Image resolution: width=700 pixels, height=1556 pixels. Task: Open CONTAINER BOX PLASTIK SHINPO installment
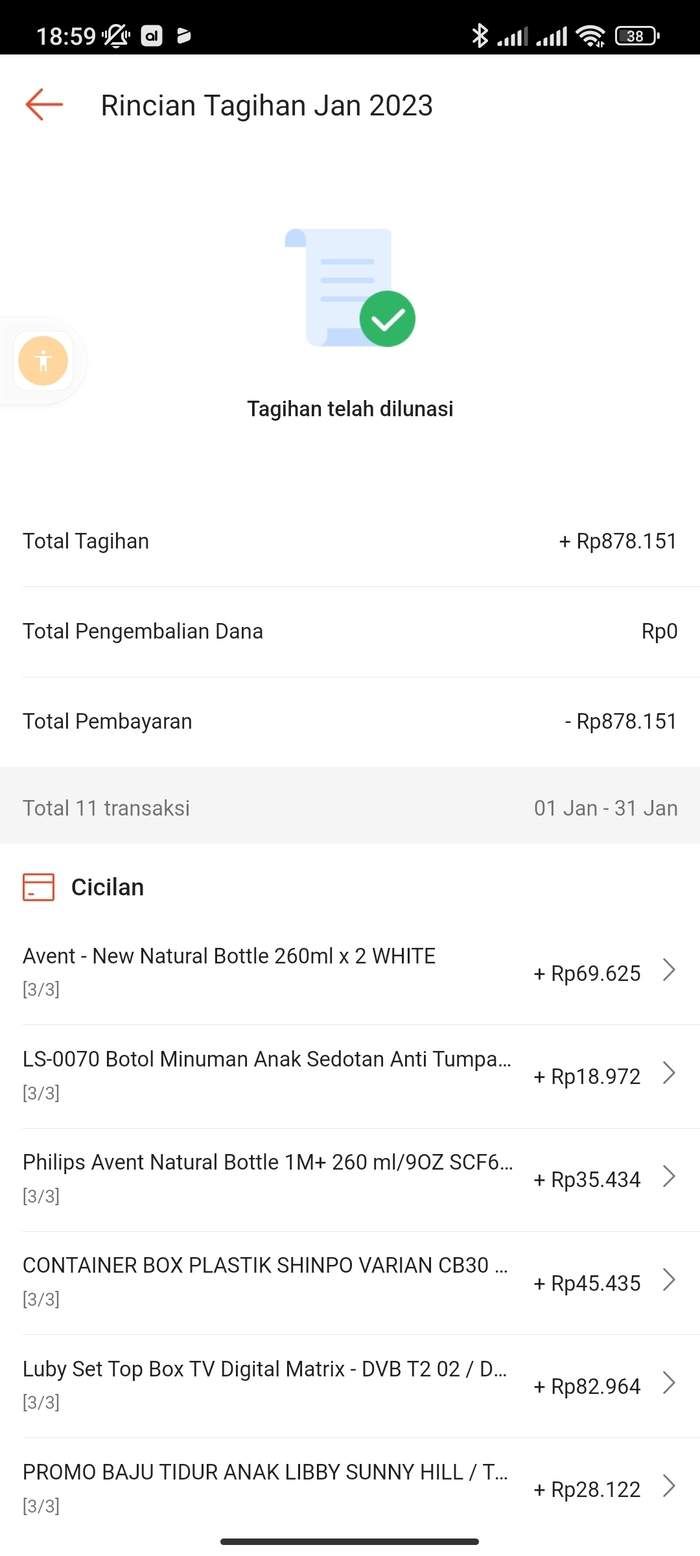pyautogui.click(x=350, y=1282)
